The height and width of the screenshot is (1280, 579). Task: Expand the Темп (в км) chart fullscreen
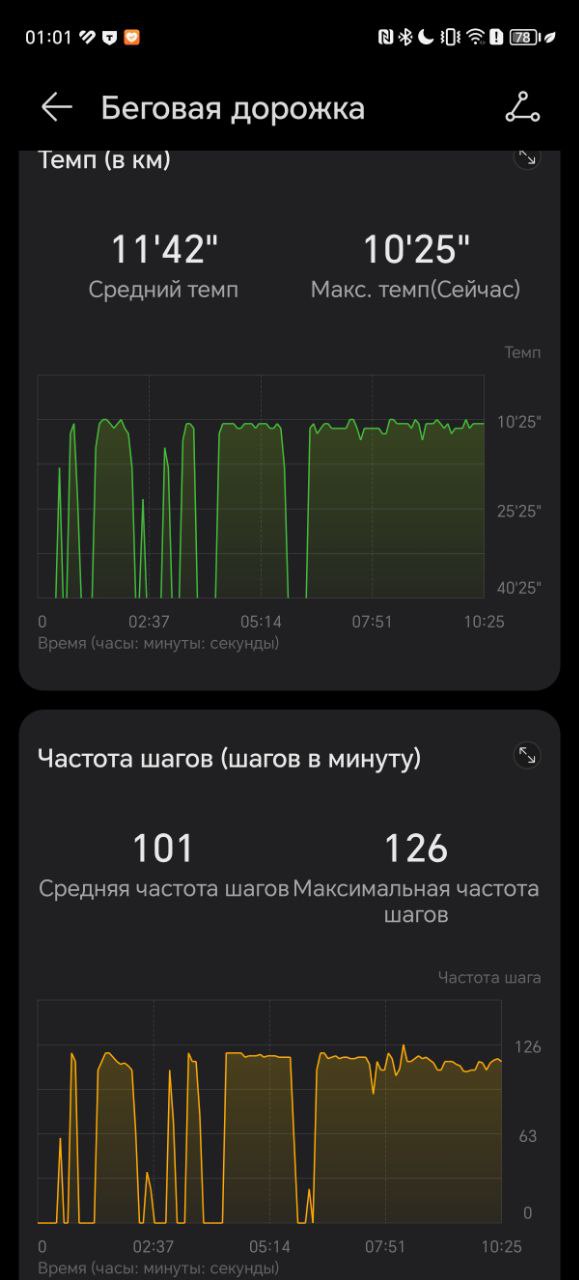click(527, 158)
